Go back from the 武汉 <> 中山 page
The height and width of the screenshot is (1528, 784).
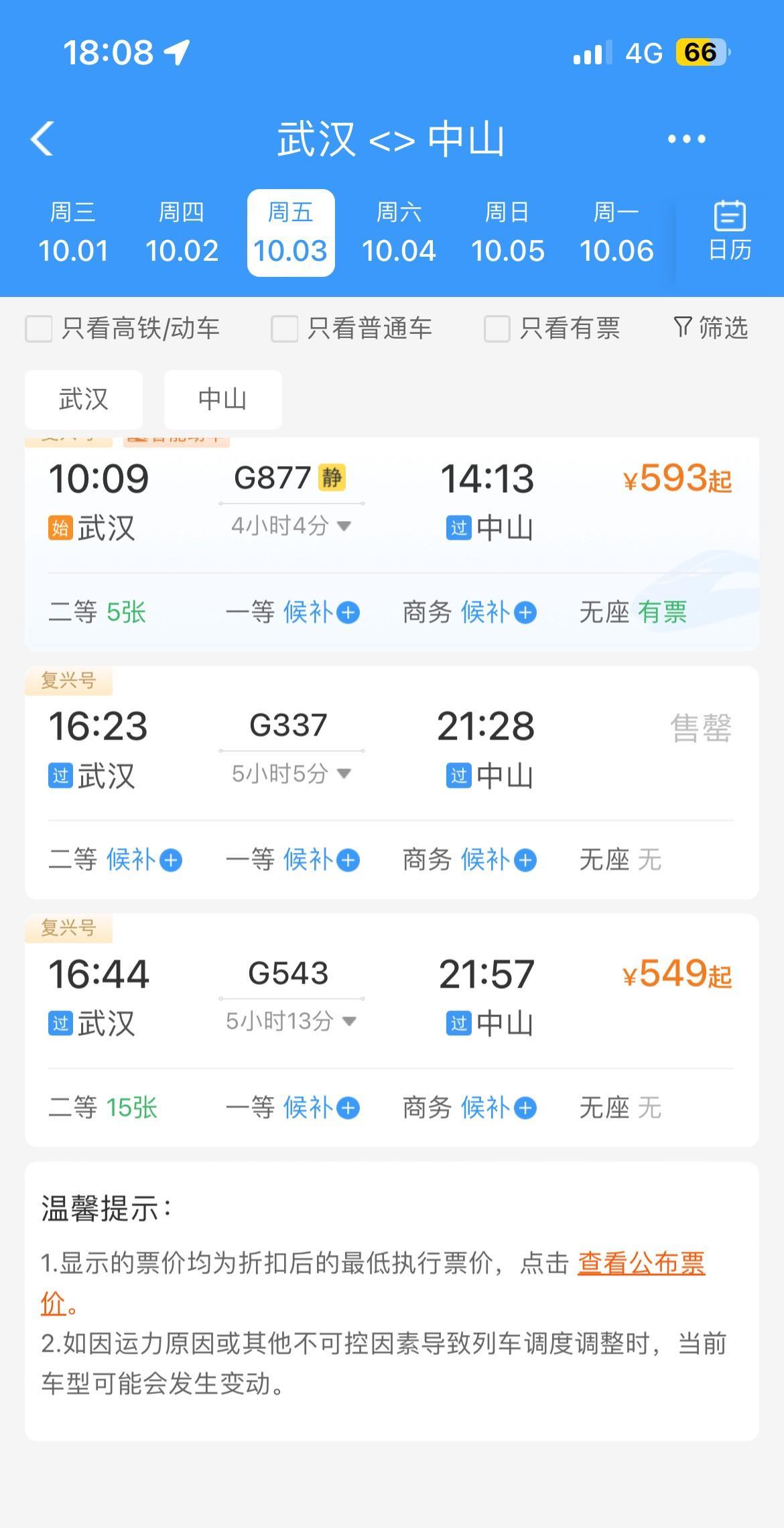43,139
